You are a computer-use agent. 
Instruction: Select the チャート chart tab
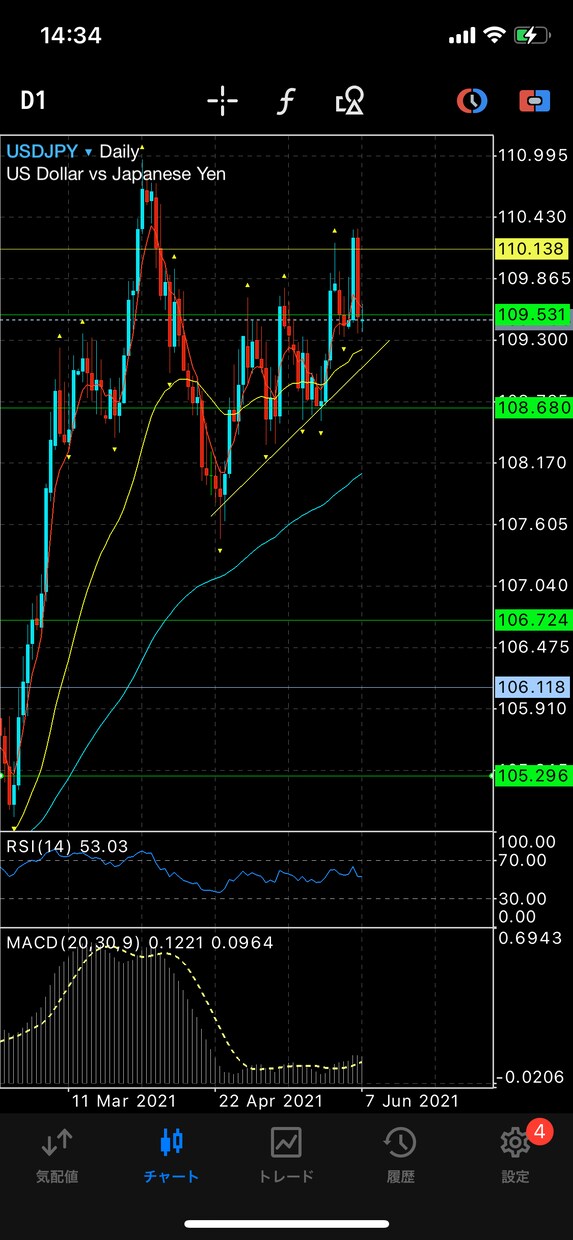click(x=172, y=1155)
